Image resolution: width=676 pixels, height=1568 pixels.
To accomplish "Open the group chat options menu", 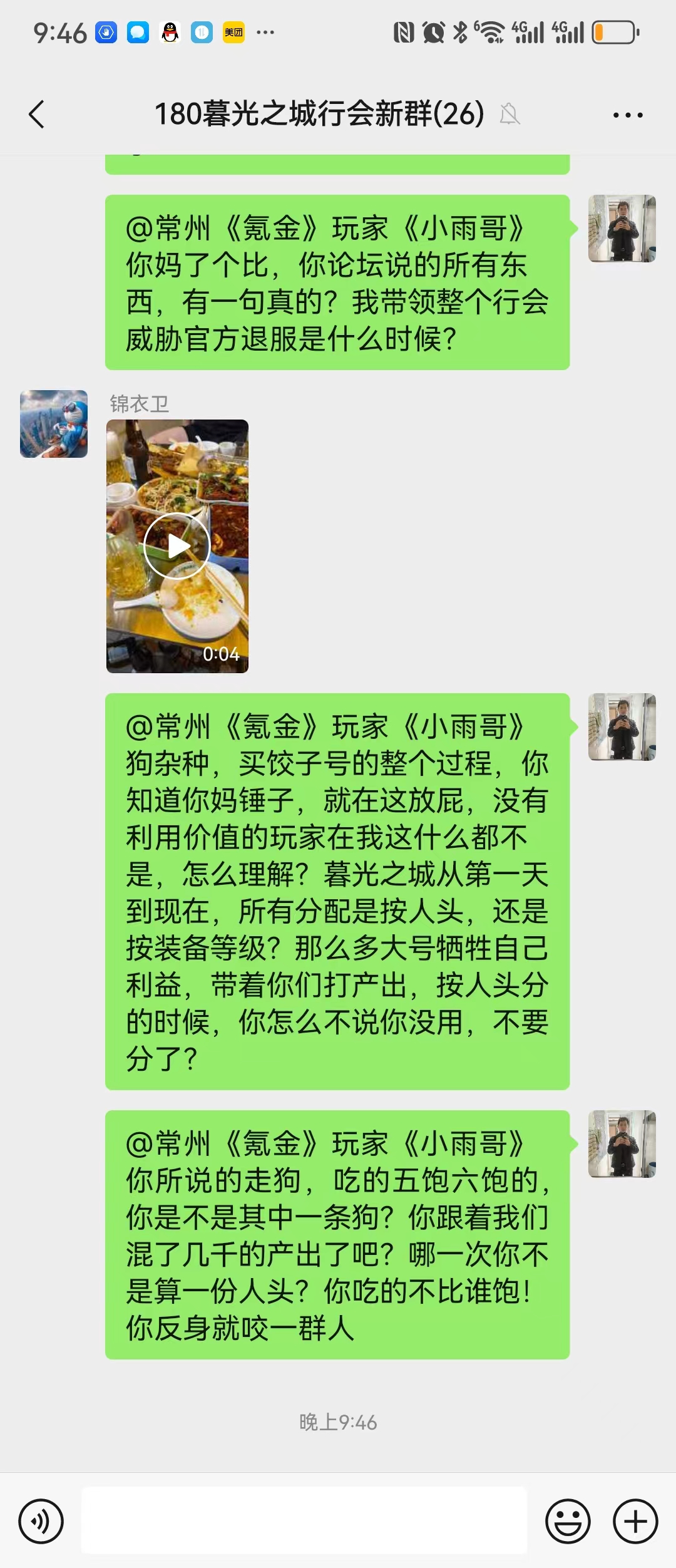I will click(x=628, y=115).
